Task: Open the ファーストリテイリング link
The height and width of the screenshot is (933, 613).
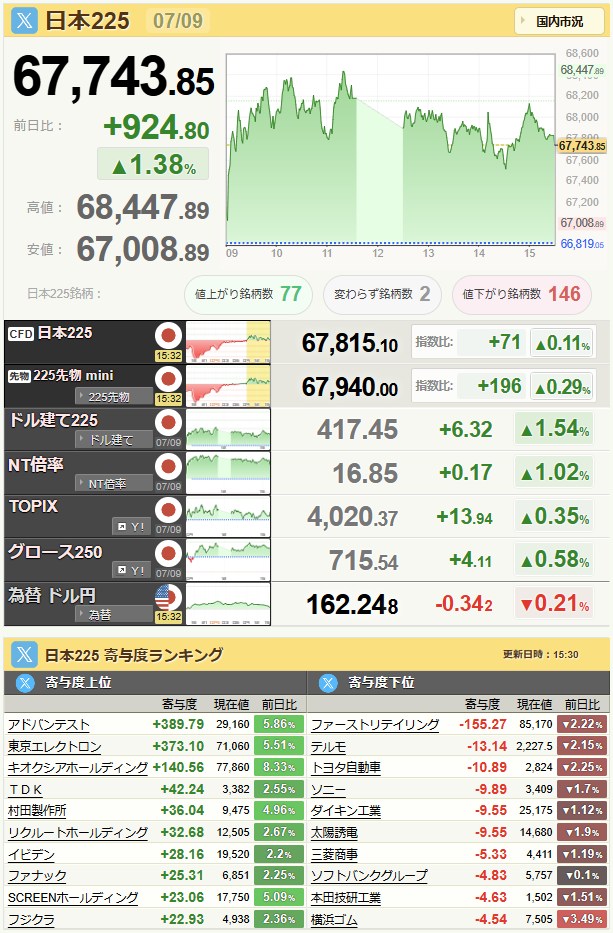Action: click(x=375, y=725)
